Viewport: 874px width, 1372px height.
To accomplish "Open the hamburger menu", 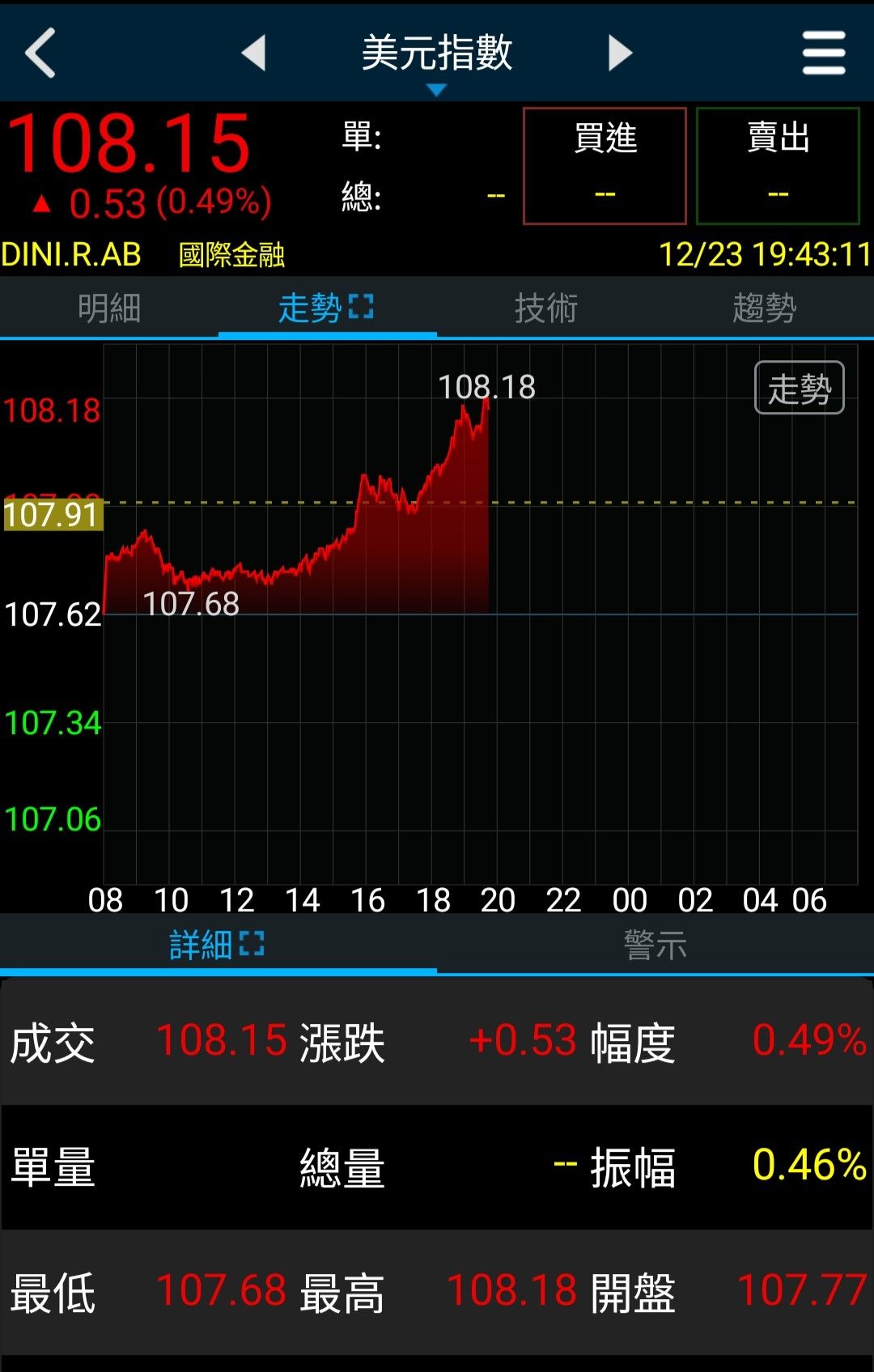I will coord(824,53).
